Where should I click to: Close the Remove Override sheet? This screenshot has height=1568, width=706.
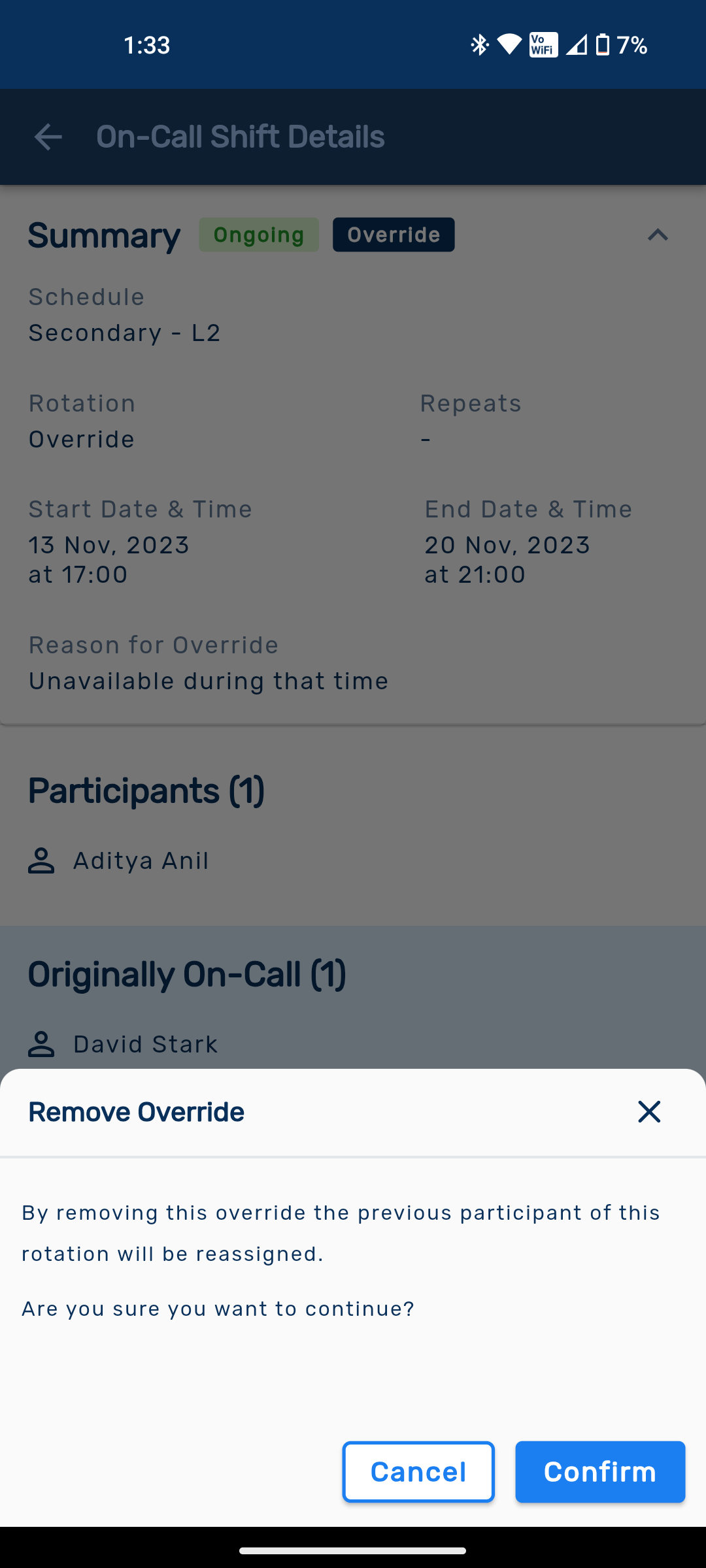coord(649,1111)
